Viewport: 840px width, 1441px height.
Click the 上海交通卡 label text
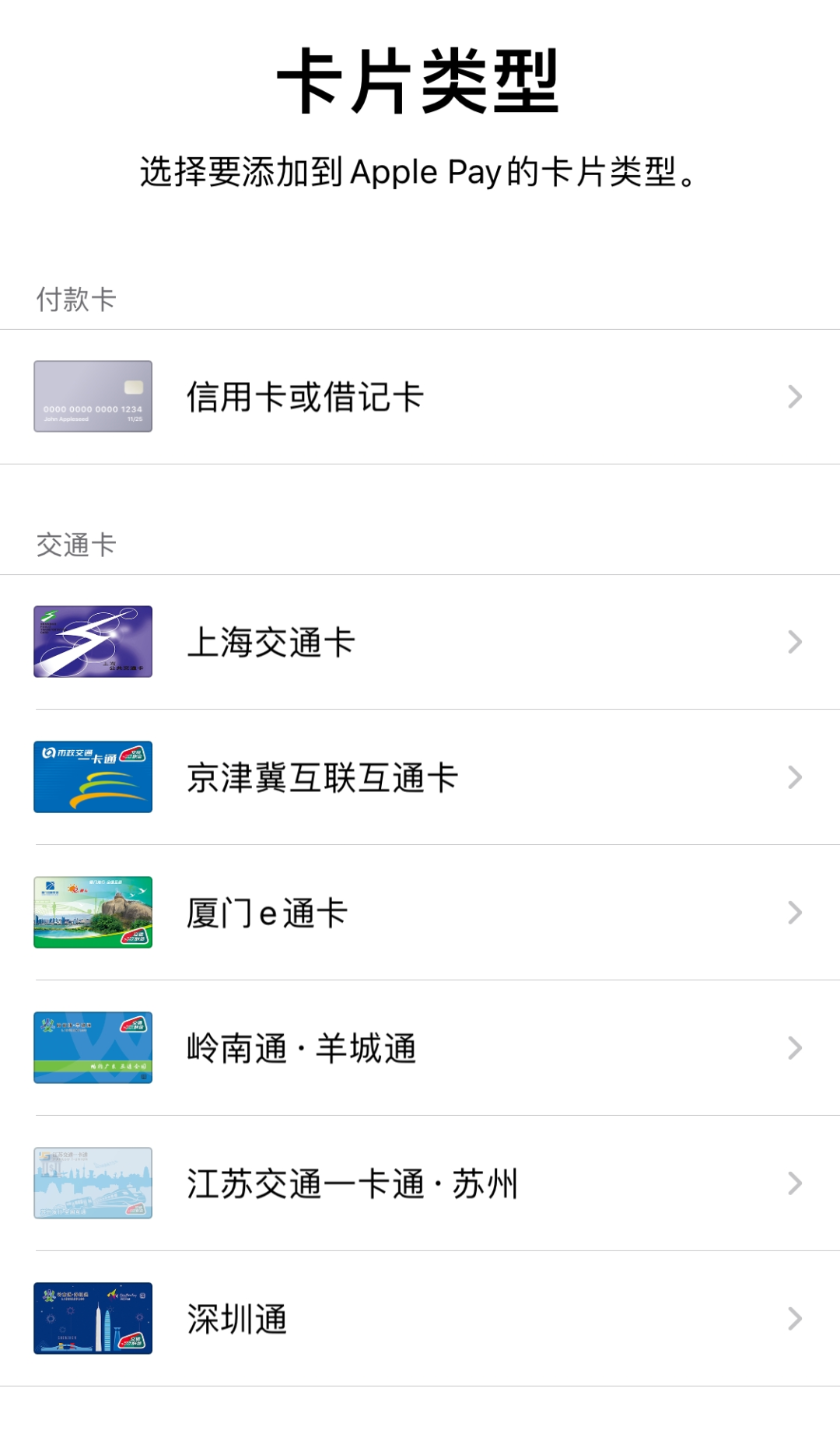pos(271,641)
